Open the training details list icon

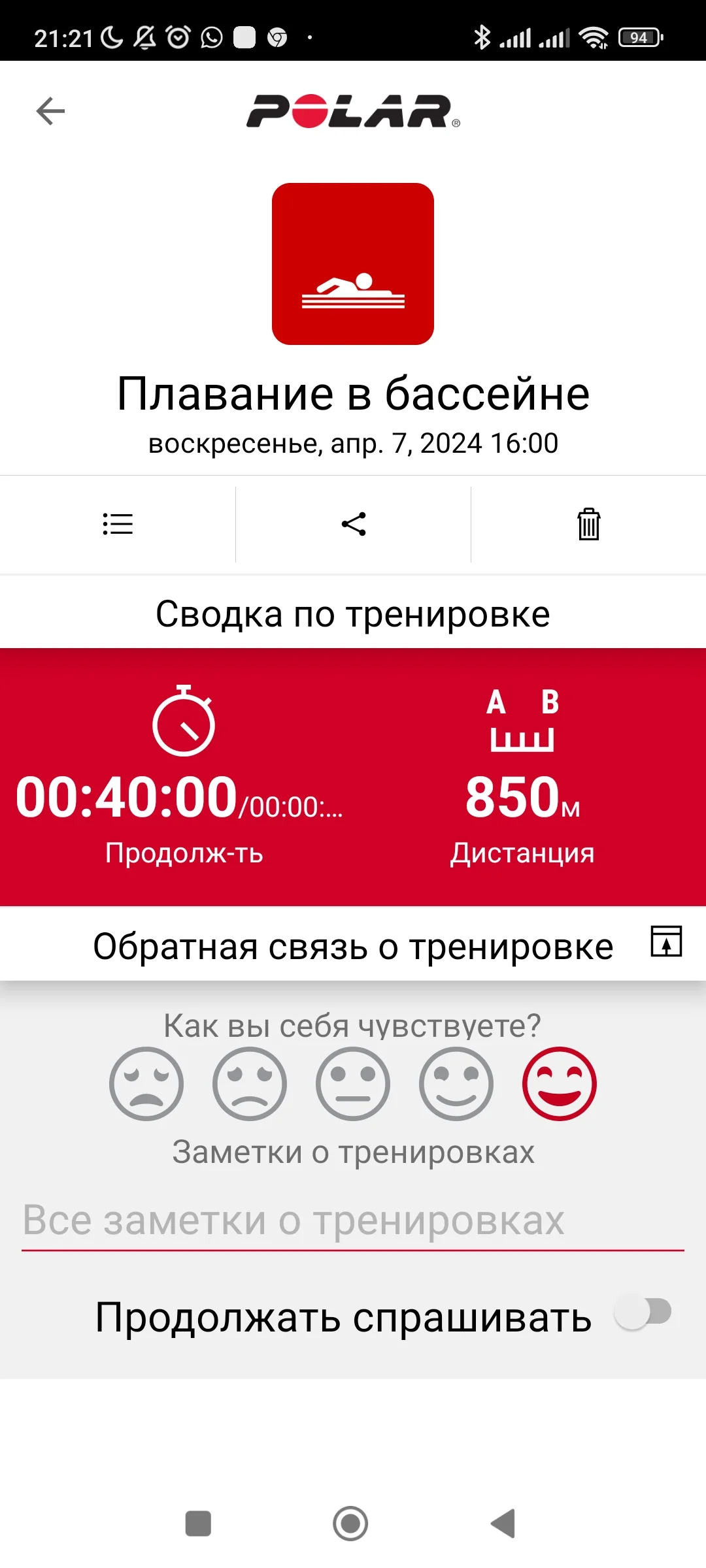118,524
